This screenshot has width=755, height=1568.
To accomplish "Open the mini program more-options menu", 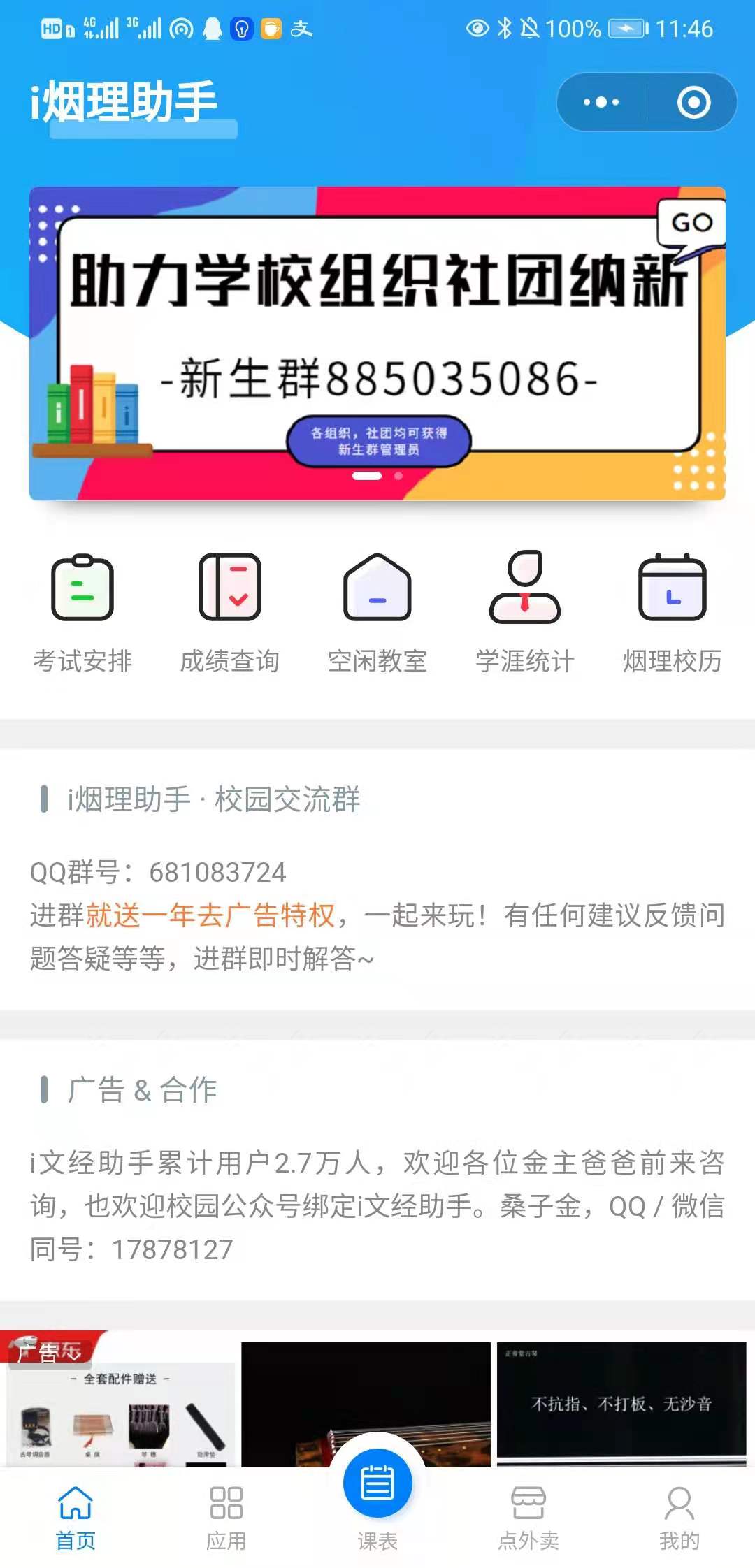I will [601, 103].
